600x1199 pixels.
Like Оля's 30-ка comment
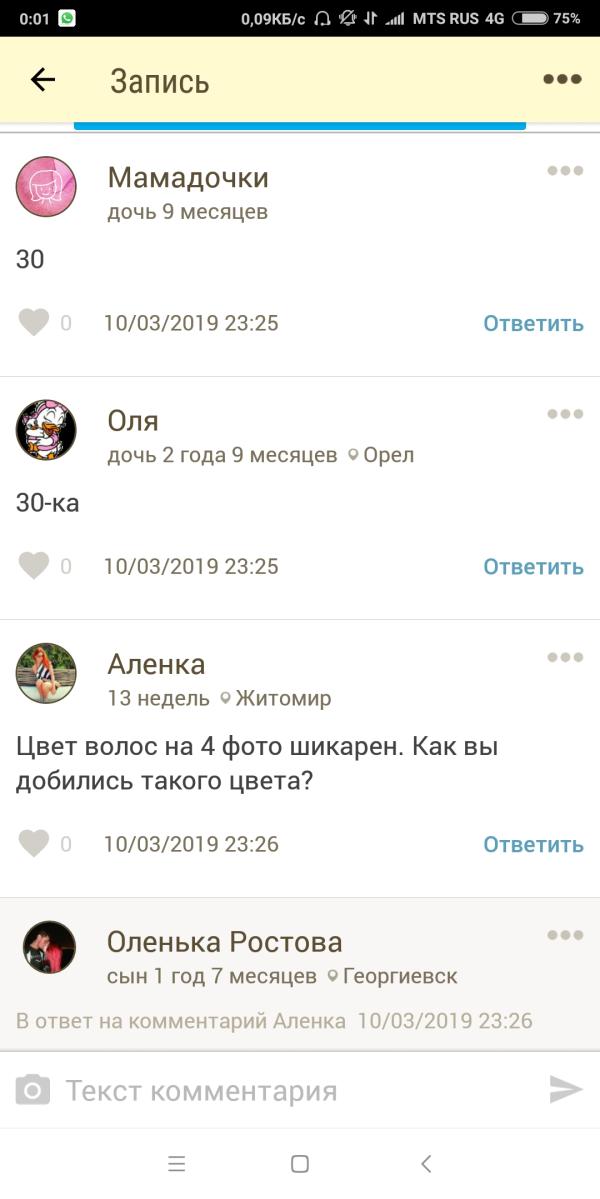(x=34, y=566)
